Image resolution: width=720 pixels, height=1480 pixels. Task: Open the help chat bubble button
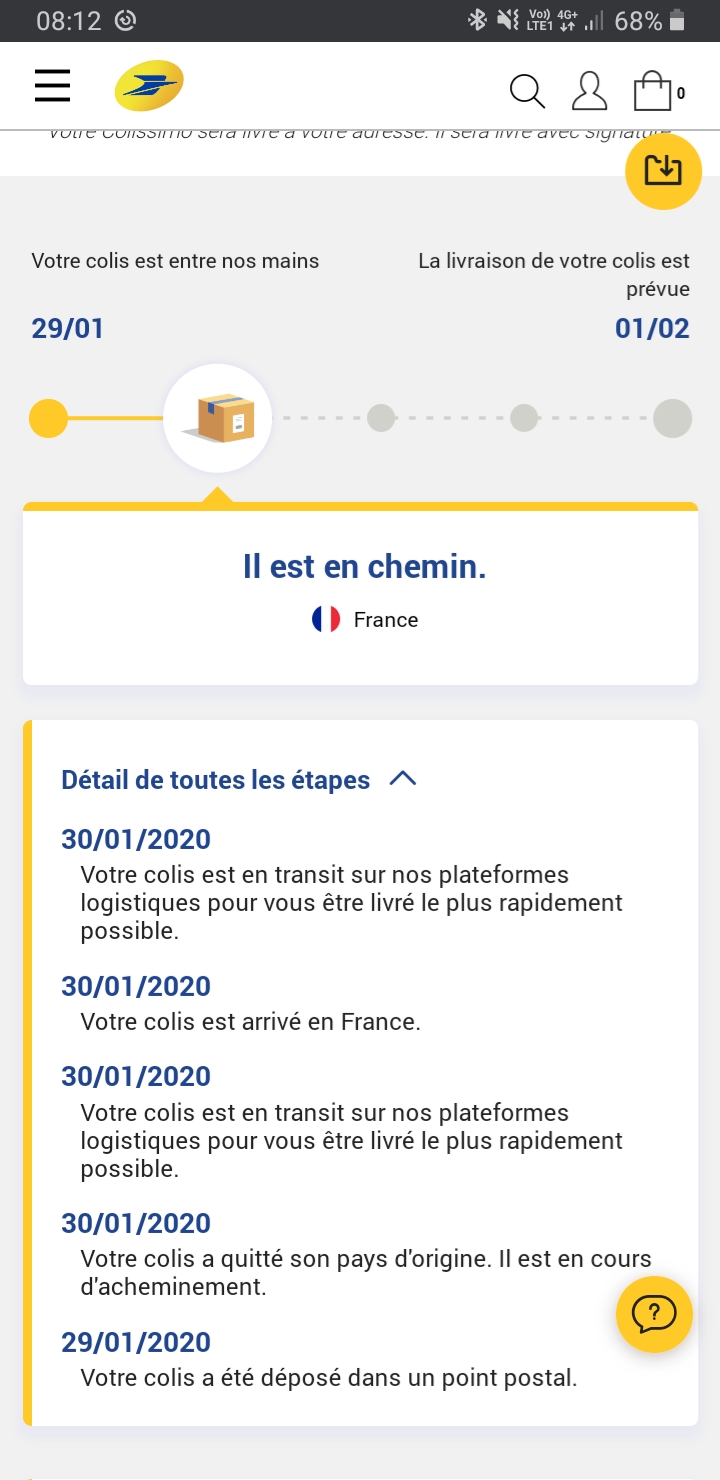tap(655, 1314)
